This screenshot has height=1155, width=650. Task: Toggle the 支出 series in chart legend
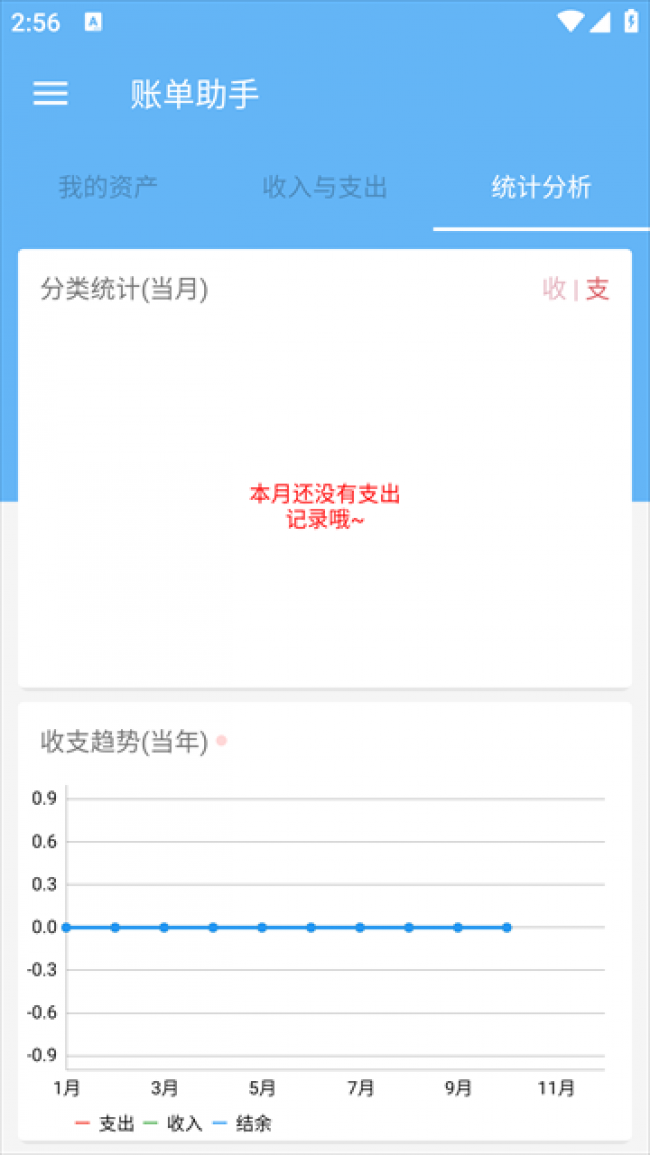105,1124
